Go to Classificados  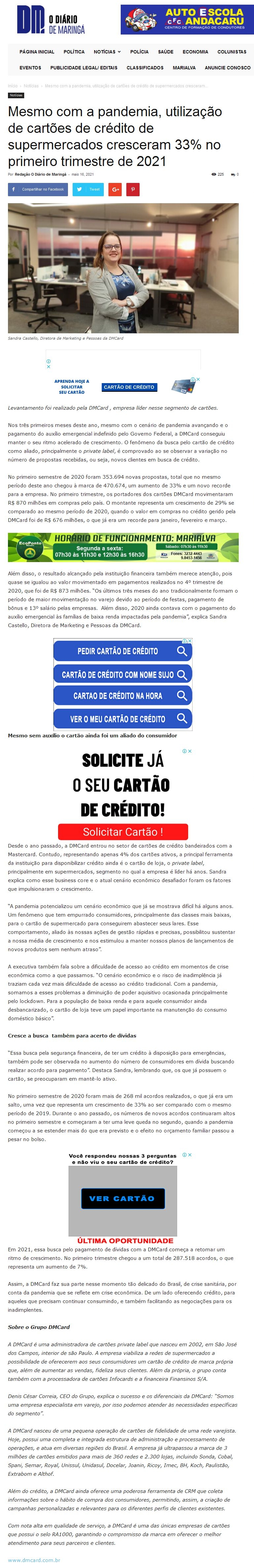(x=145, y=68)
